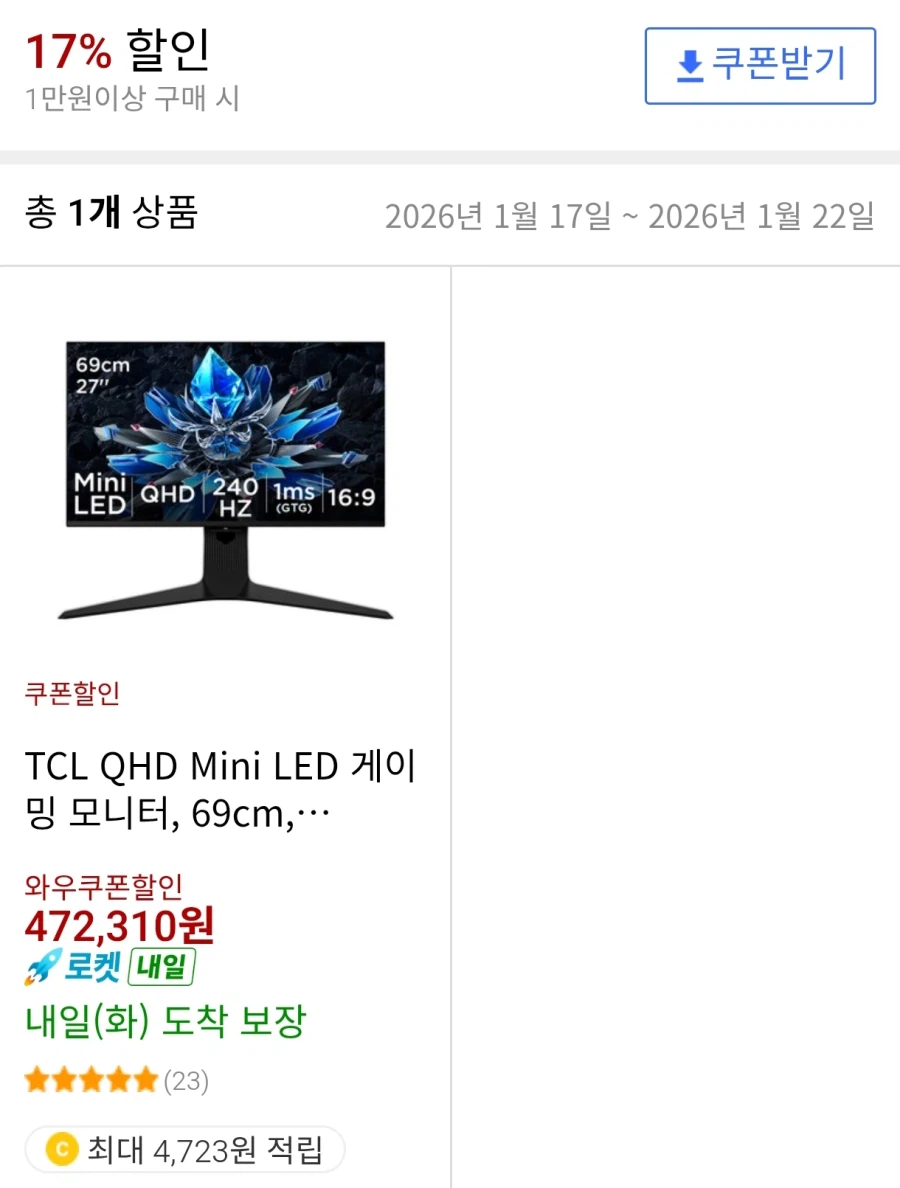Select the rocket delivery 로켓 icon
Image resolution: width=900 pixels, height=1188 pixels.
point(40,967)
